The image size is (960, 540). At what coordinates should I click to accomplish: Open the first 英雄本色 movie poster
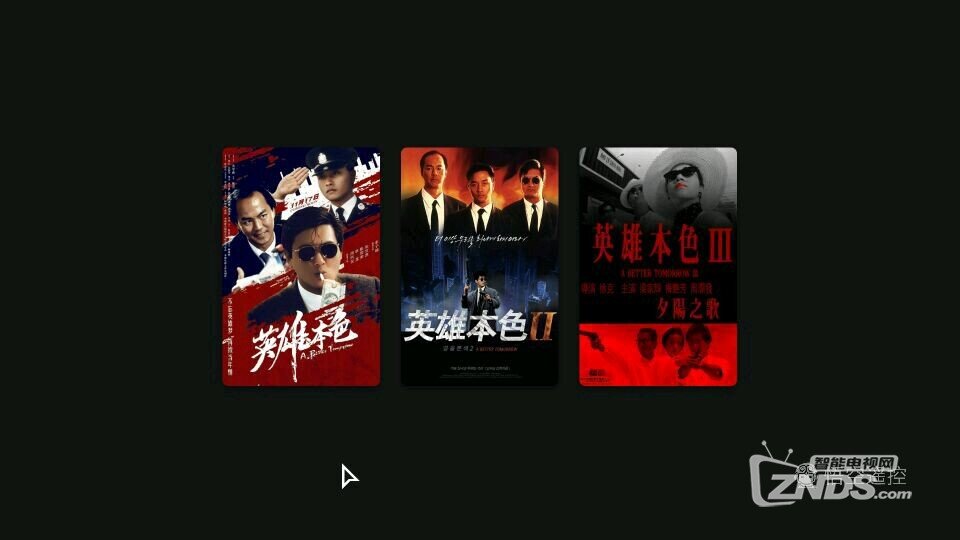(301, 266)
